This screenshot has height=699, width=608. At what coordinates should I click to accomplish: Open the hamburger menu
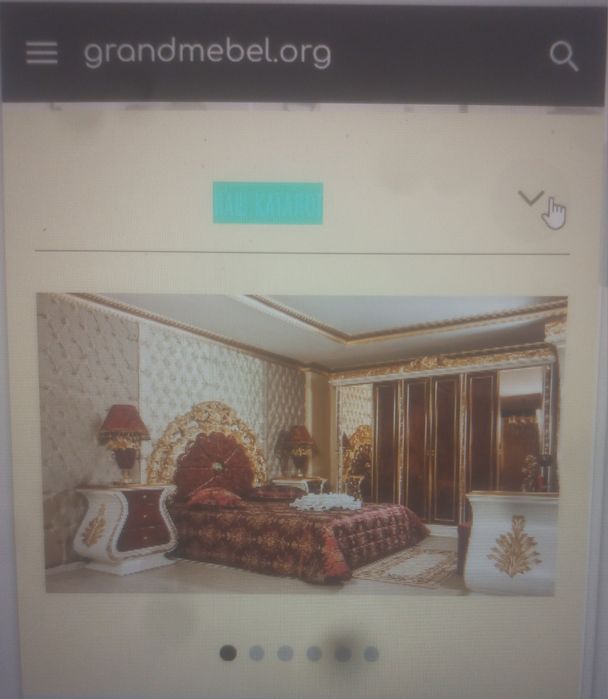pos(41,53)
